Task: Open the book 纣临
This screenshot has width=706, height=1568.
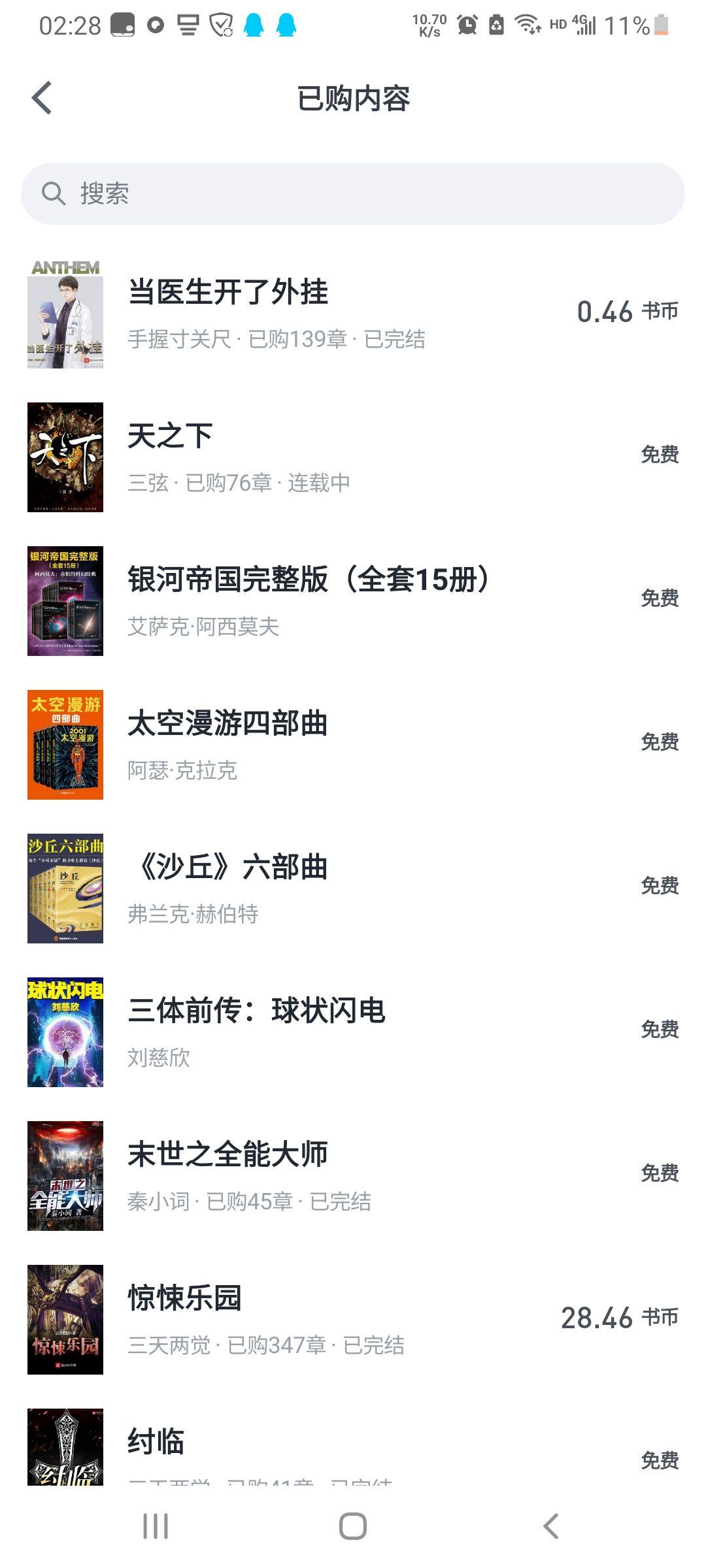Action: [x=353, y=1446]
